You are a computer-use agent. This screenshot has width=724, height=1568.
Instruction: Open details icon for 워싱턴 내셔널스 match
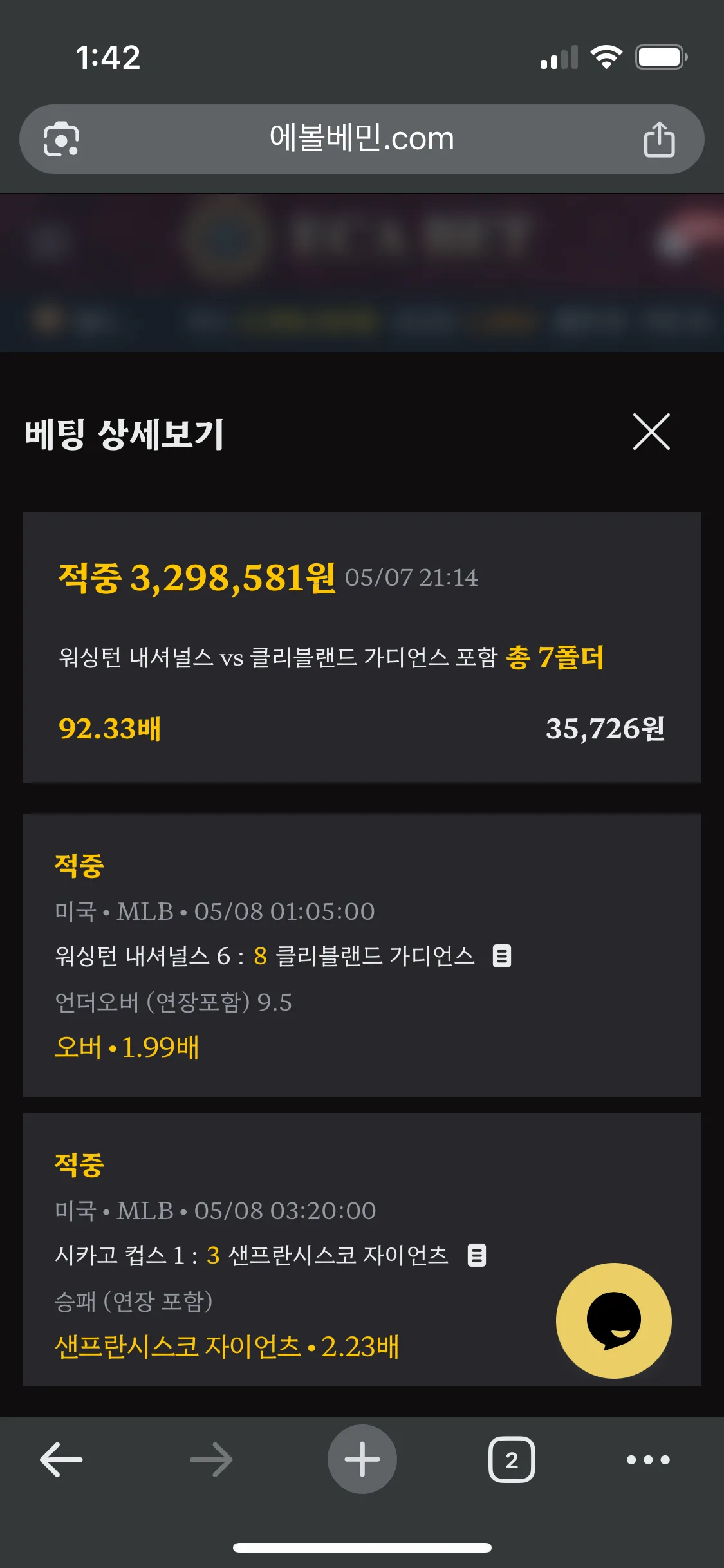pos(502,956)
